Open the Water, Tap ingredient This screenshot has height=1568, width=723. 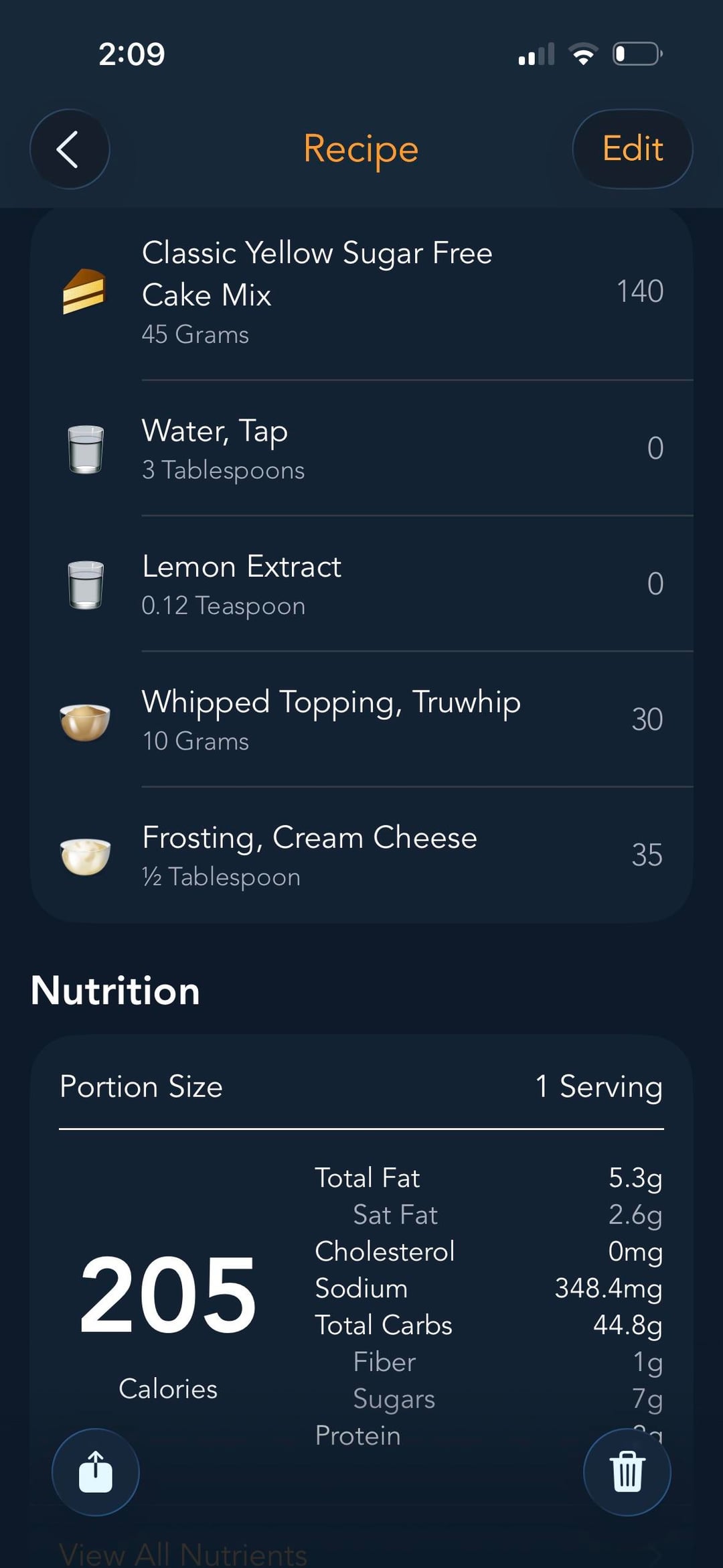pyautogui.click(x=361, y=449)
